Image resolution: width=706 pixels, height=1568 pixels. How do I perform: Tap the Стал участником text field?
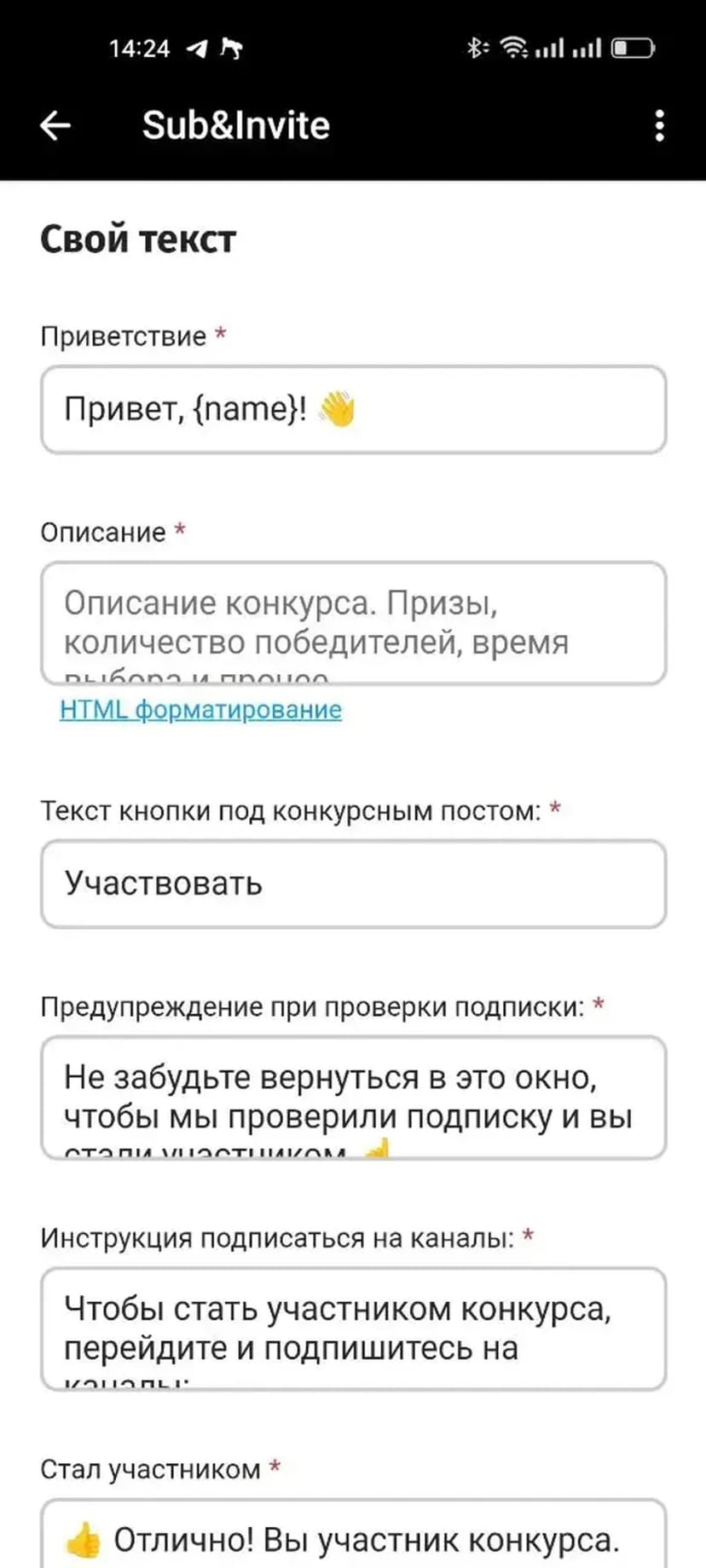point(353,1538)
